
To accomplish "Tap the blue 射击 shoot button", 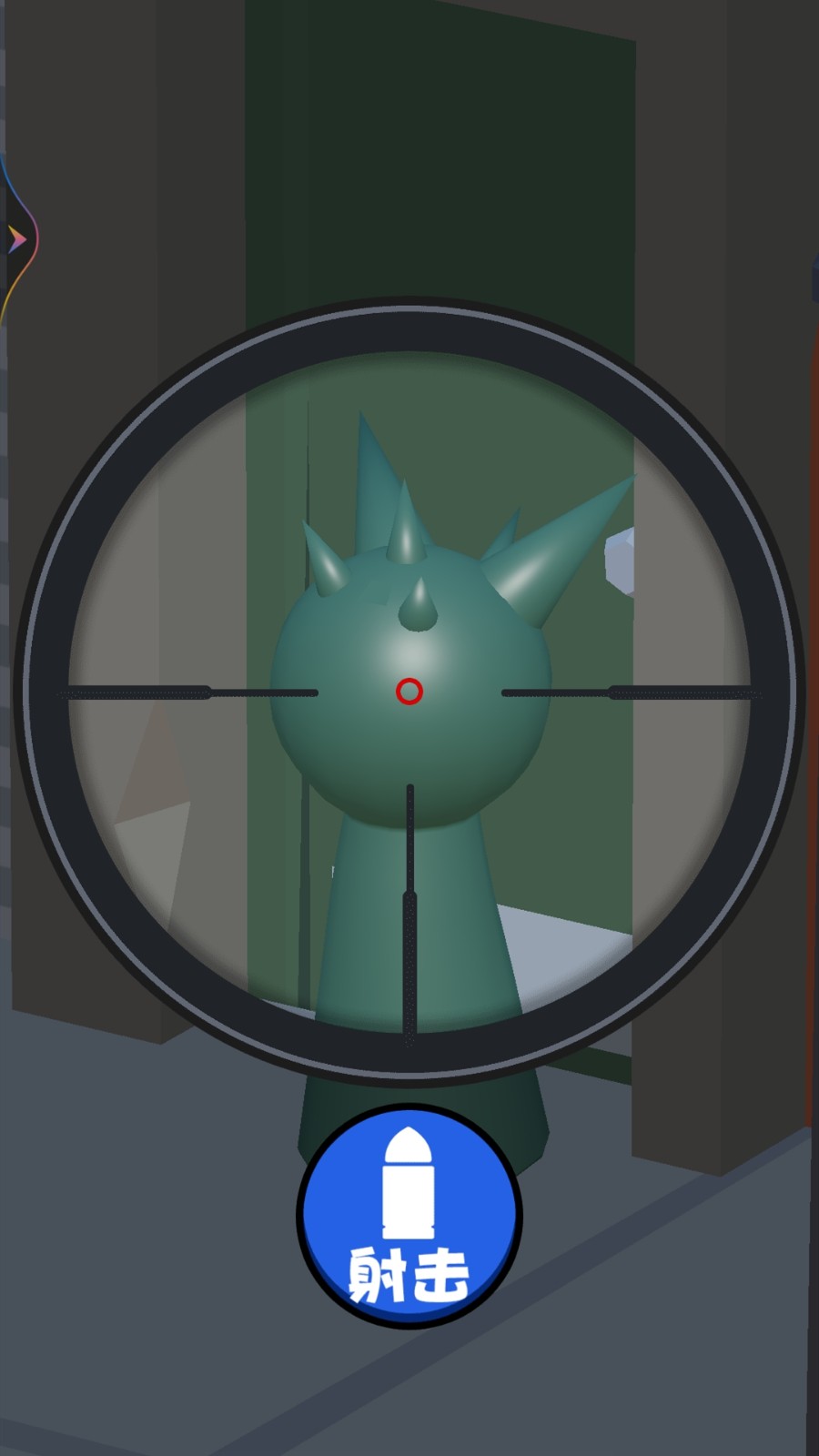I will (x=409, y=1217).
